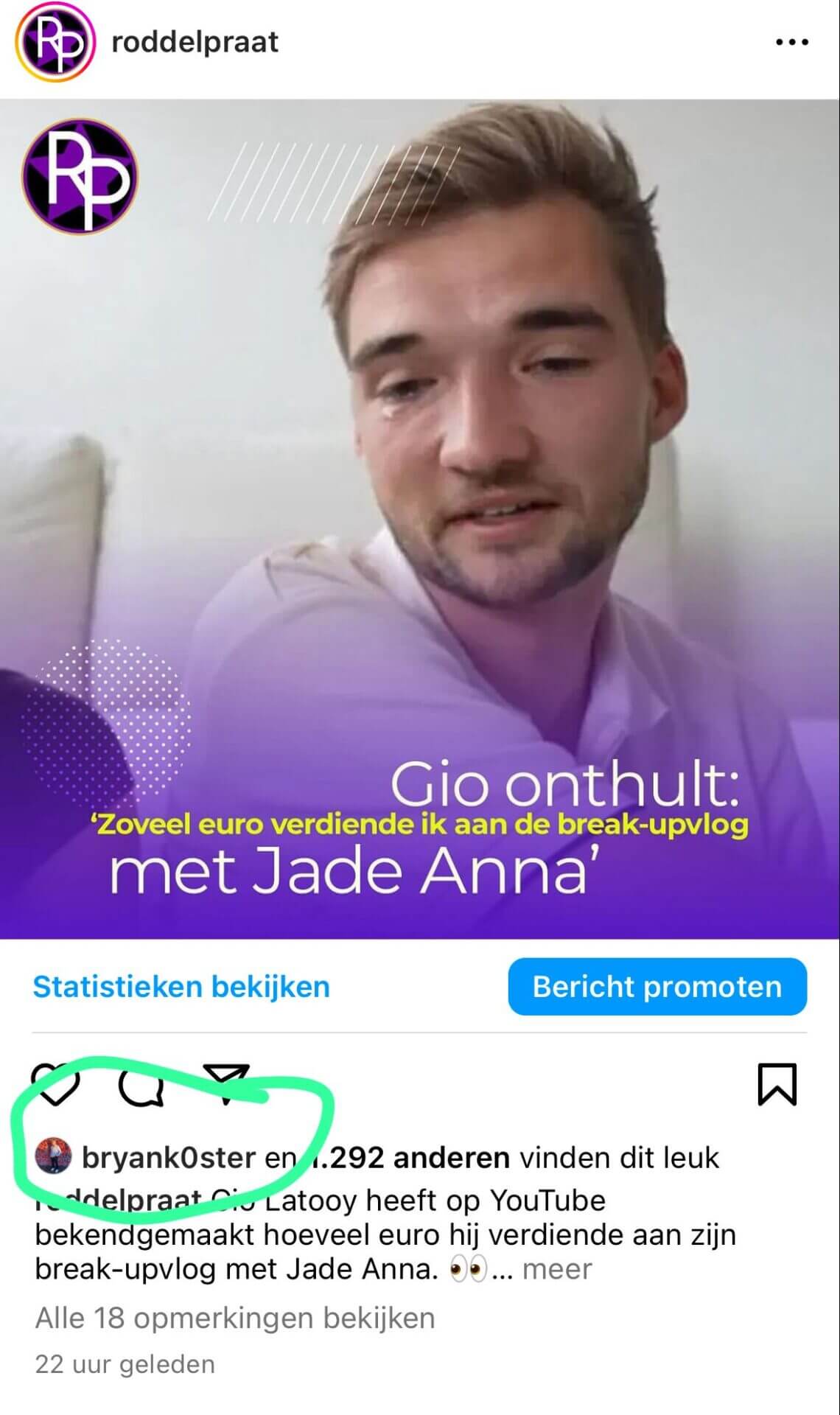Like this post with the heart
Viewport: 840px width, 1415px height.
click(57, 1085)
